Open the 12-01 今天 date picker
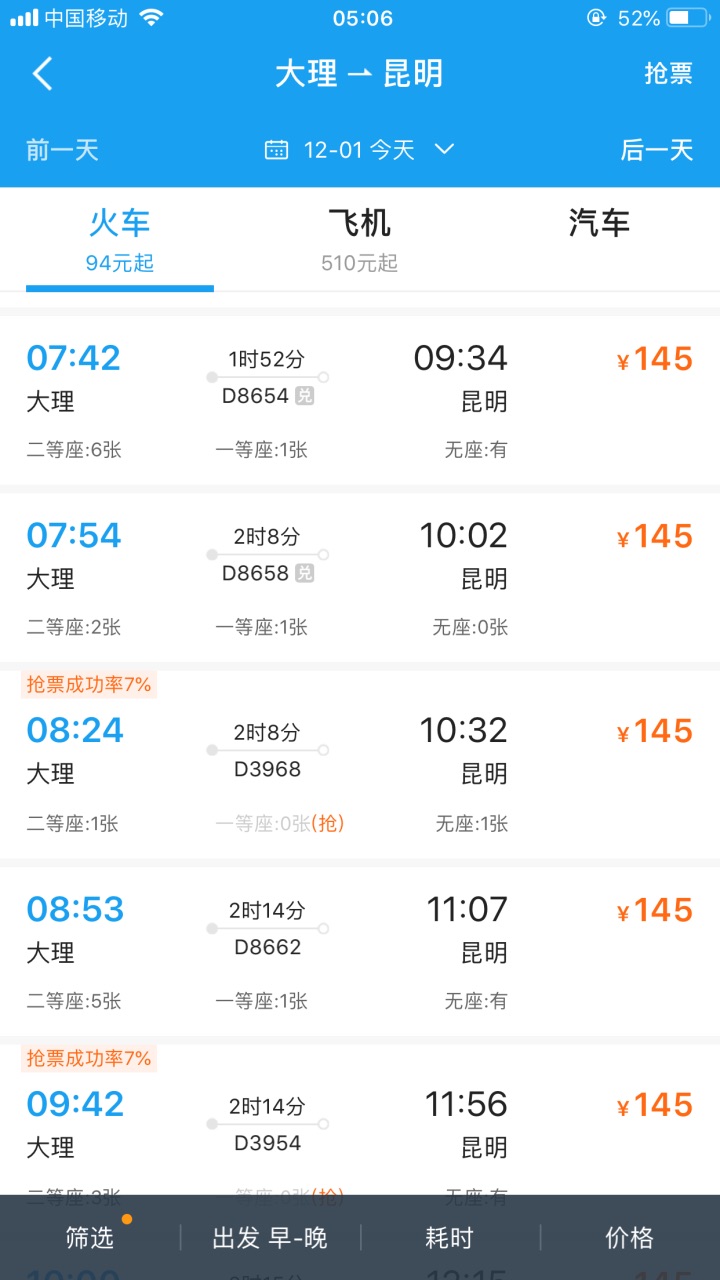Screen dimensions: 720x1280 point(360,150)
